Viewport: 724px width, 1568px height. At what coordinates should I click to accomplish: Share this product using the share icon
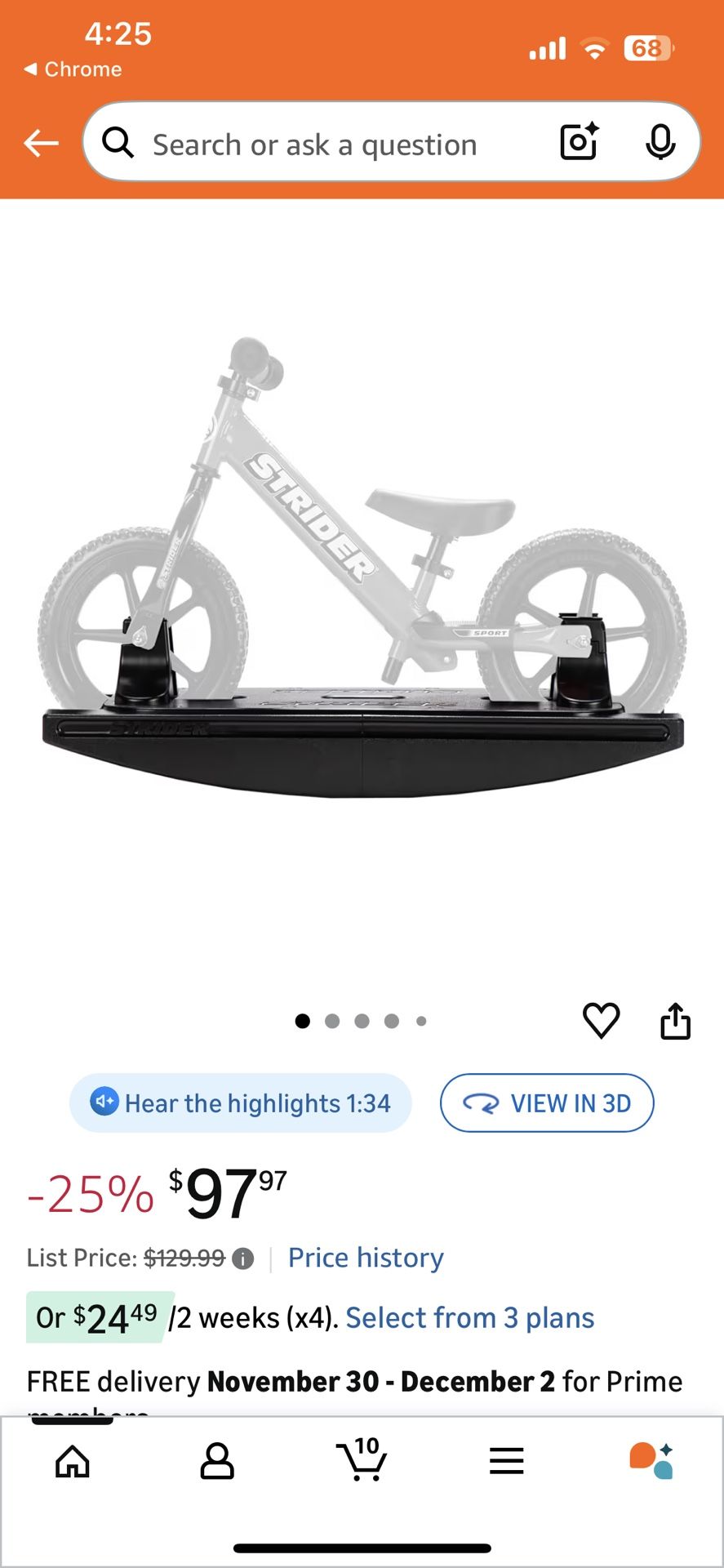click(x=675, y=1021)
